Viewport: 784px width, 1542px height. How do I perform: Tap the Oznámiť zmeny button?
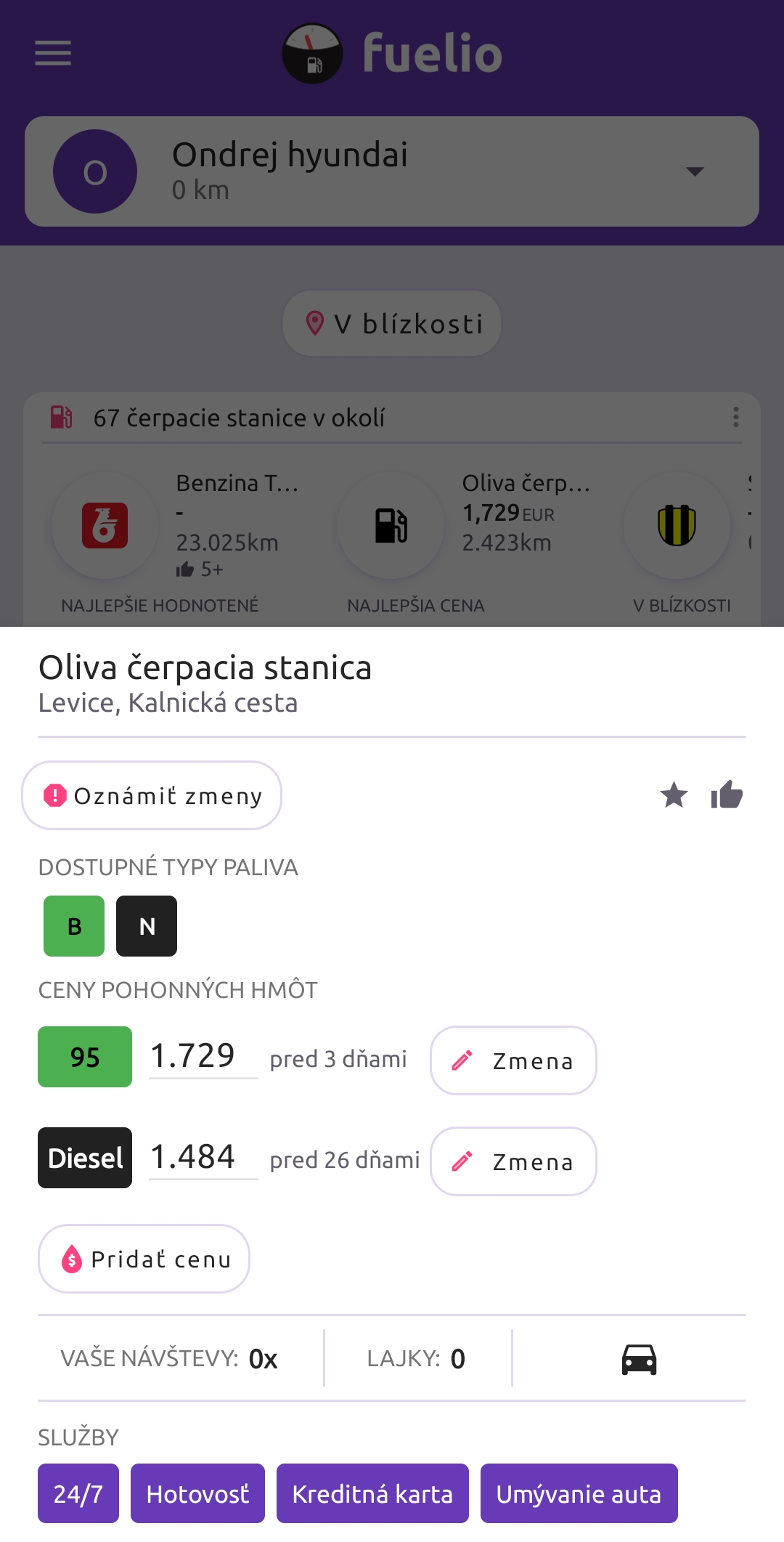(x=152, y=795)
